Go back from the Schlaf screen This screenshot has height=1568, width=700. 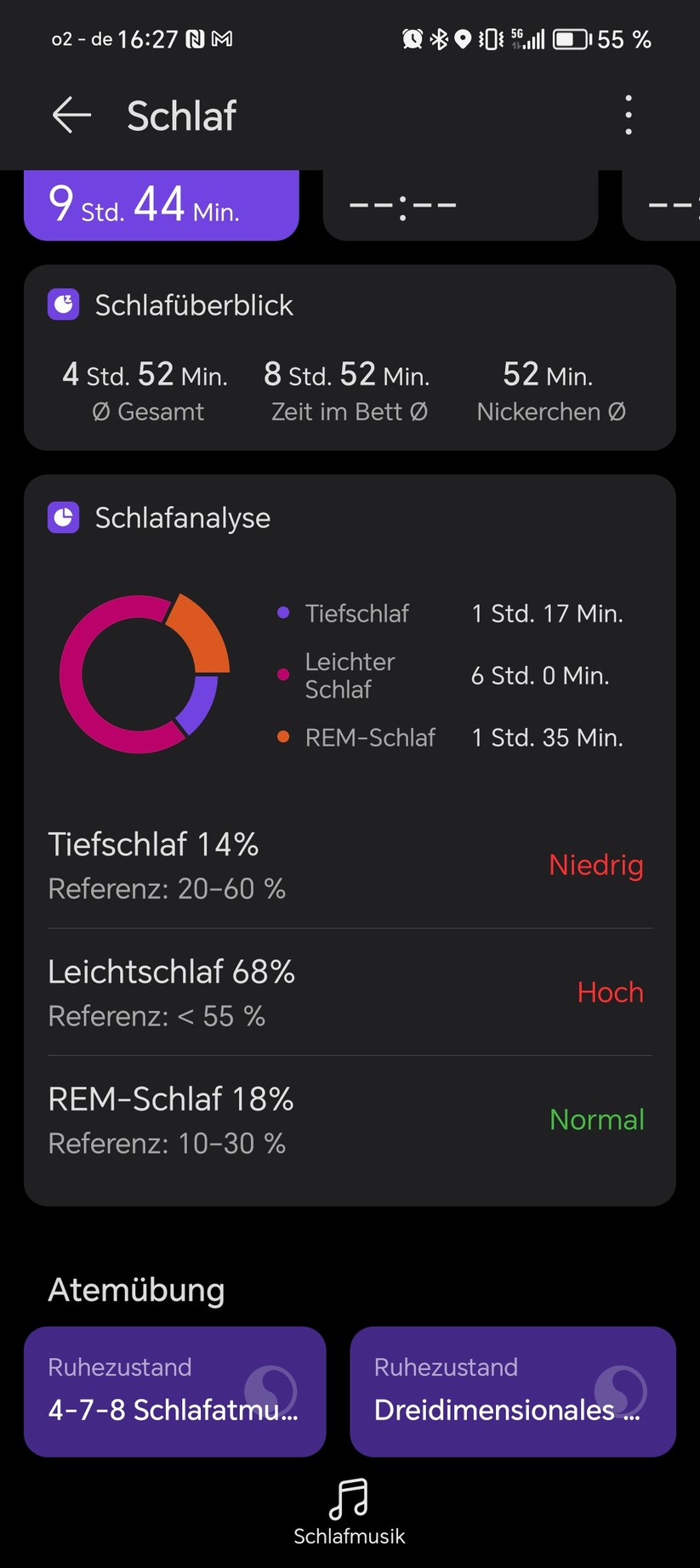point(71,115)
